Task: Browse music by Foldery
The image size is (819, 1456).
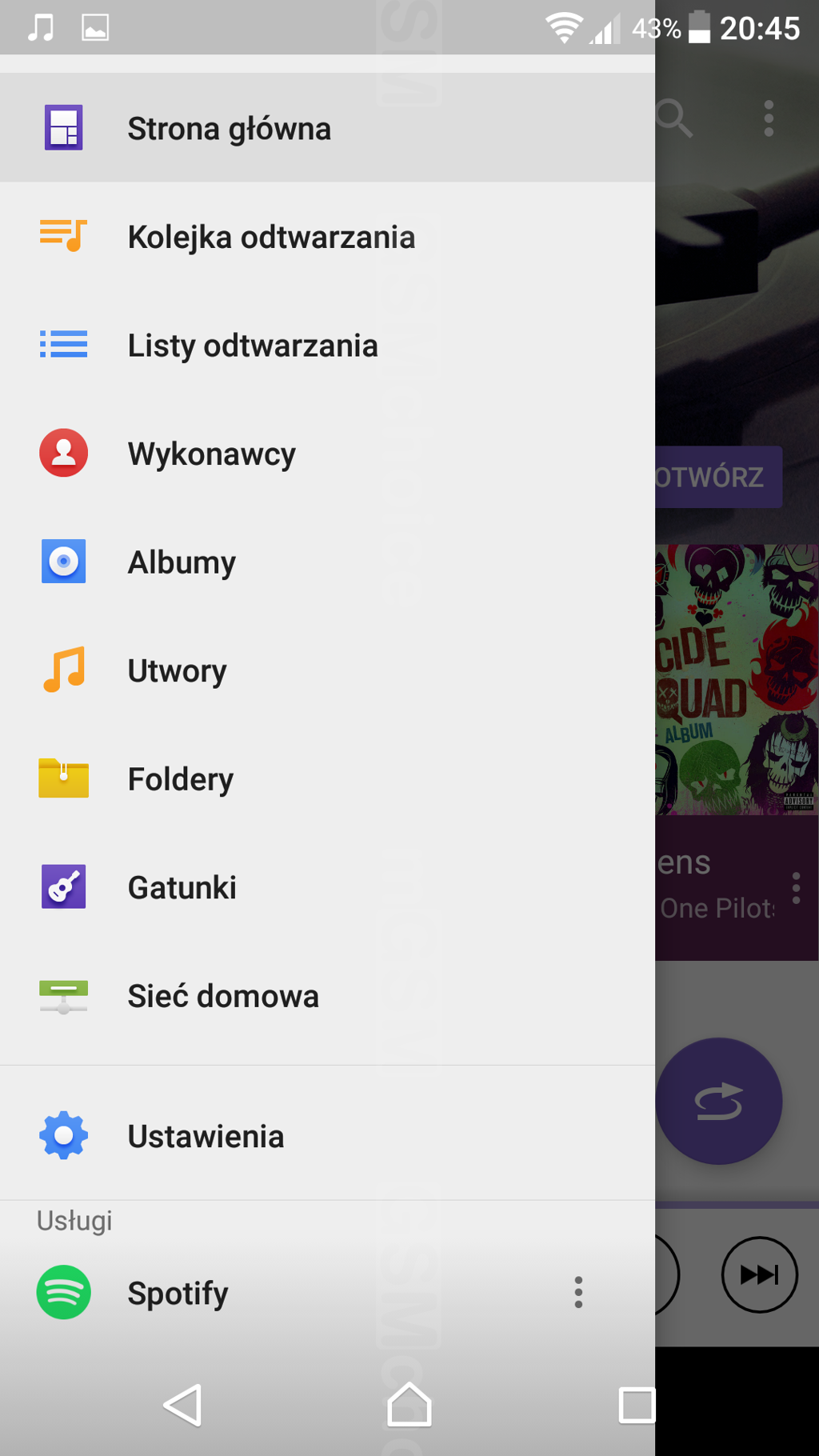Action: click(x=181, y=779)
